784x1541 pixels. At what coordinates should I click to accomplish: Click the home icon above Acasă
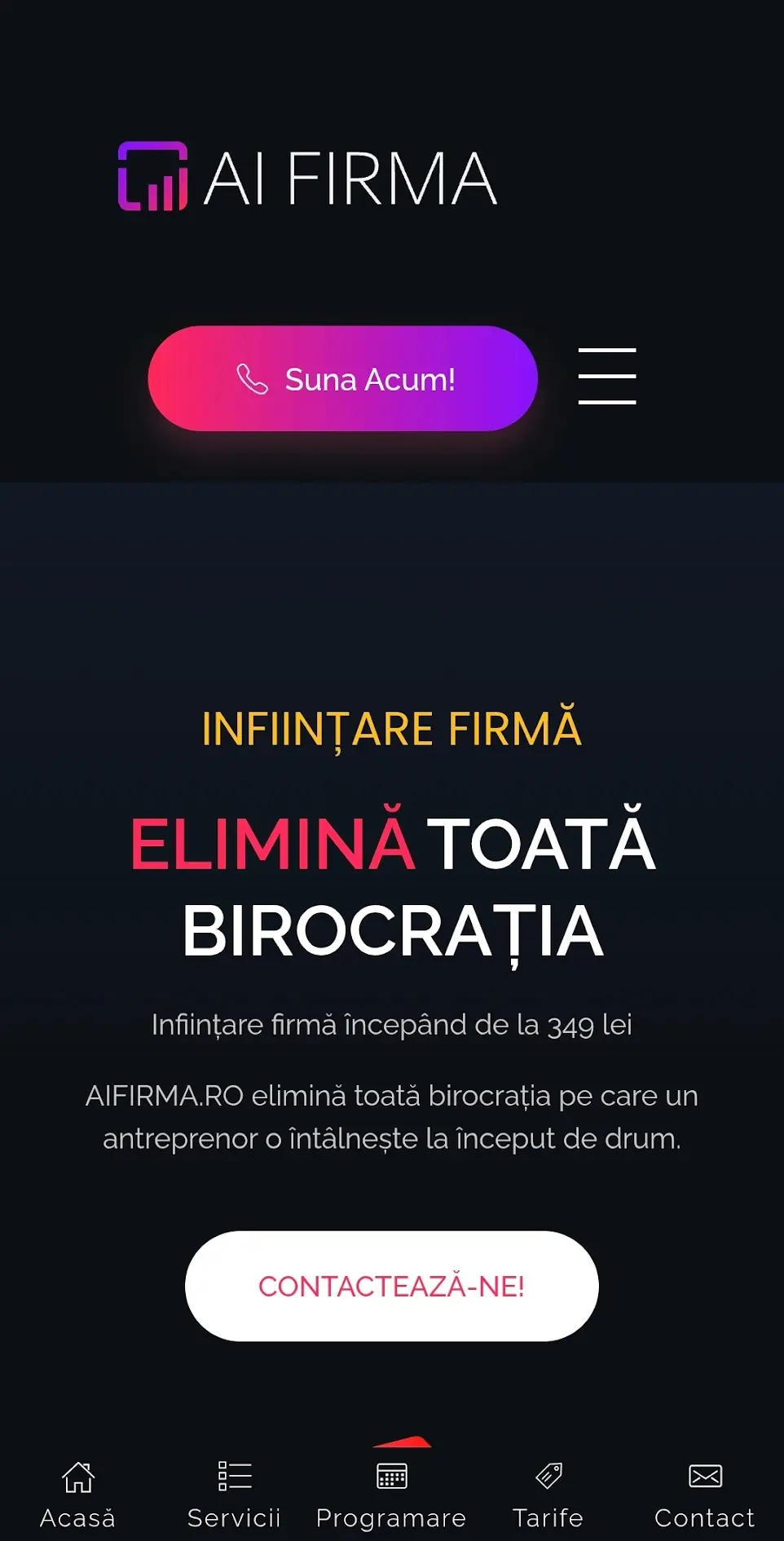80,1476
